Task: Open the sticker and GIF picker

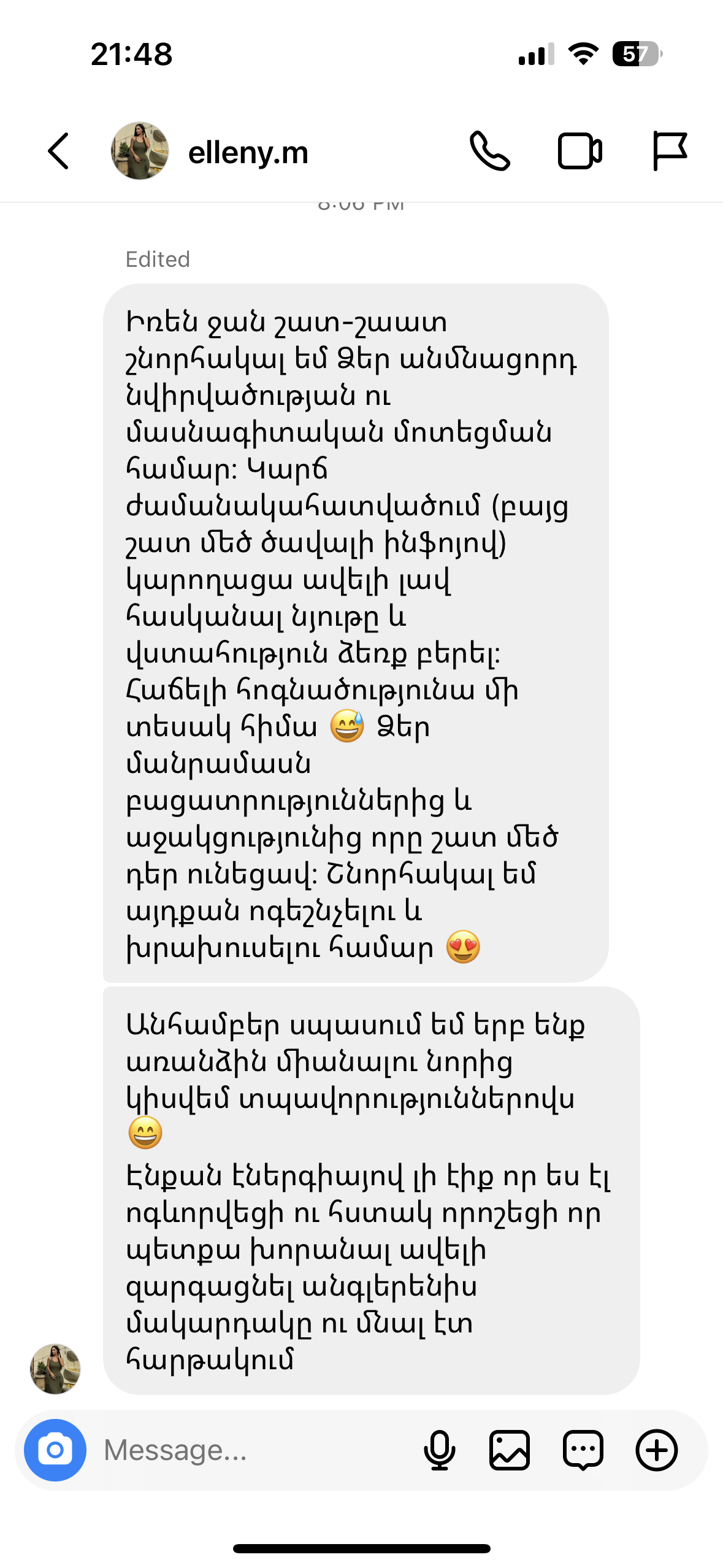Action: [583, 1450]
